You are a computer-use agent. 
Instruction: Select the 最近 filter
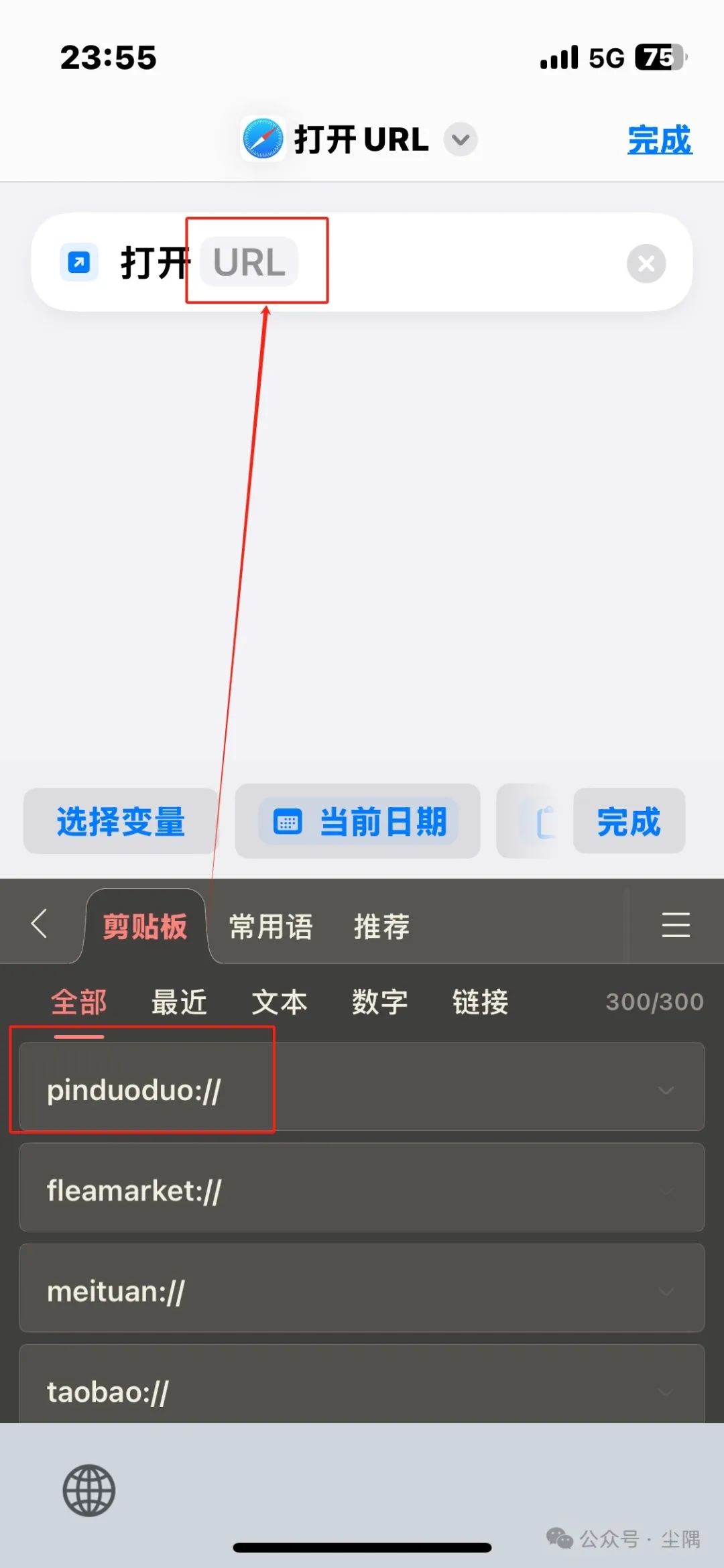click(x=179, y=1002)
